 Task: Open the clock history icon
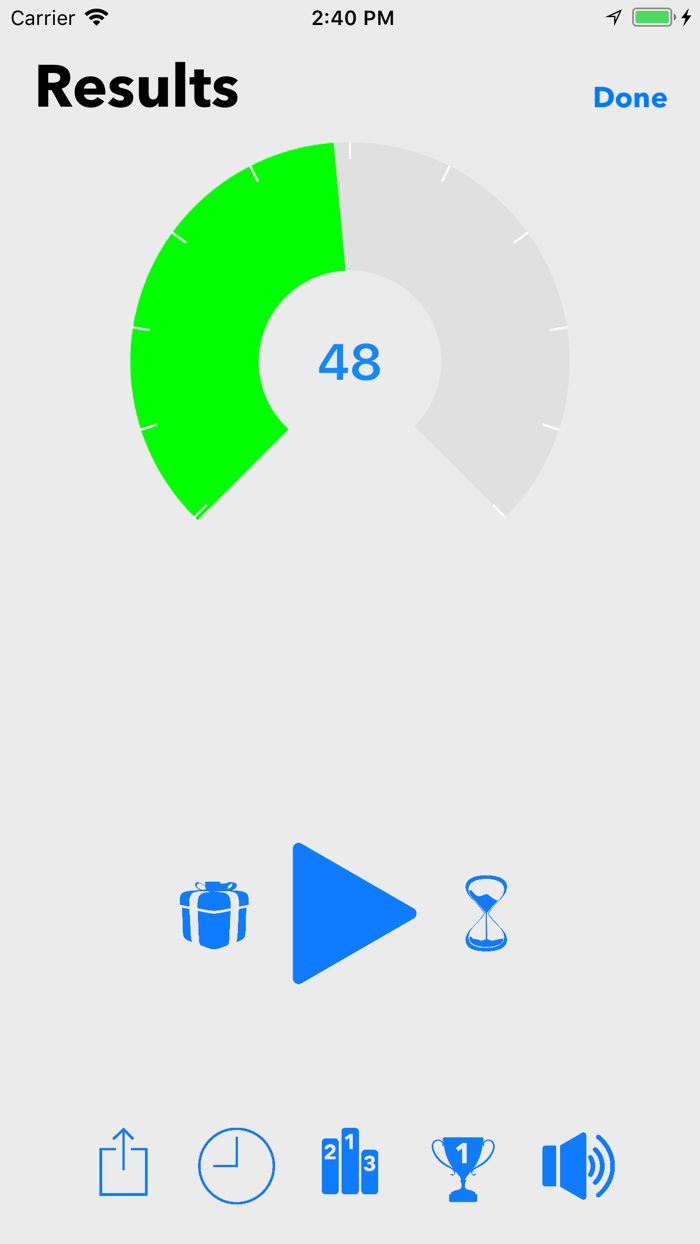[237, 1166]
